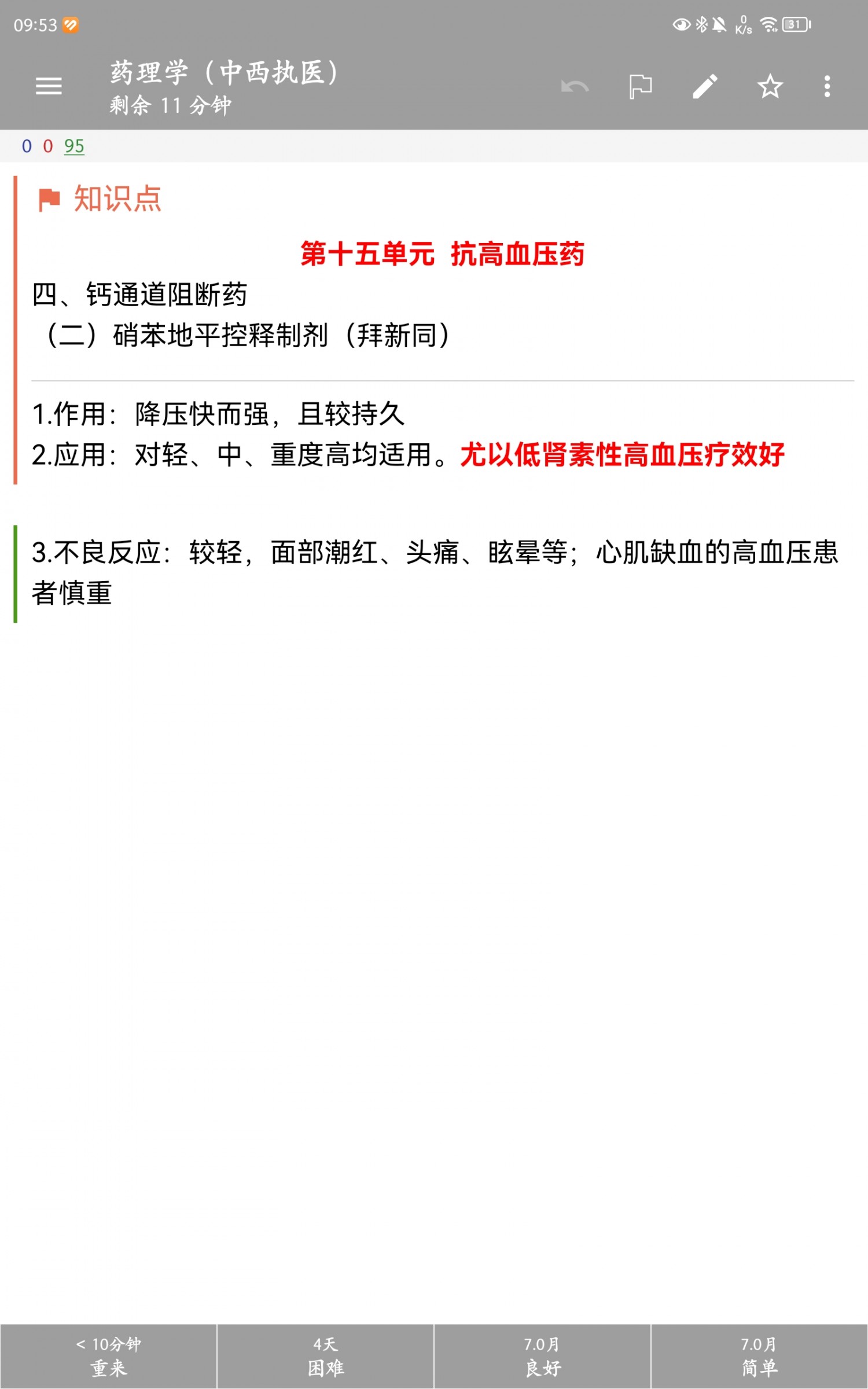The image size is (868, 1389).
Task: Answer card as 重来
Action: 109,1356
